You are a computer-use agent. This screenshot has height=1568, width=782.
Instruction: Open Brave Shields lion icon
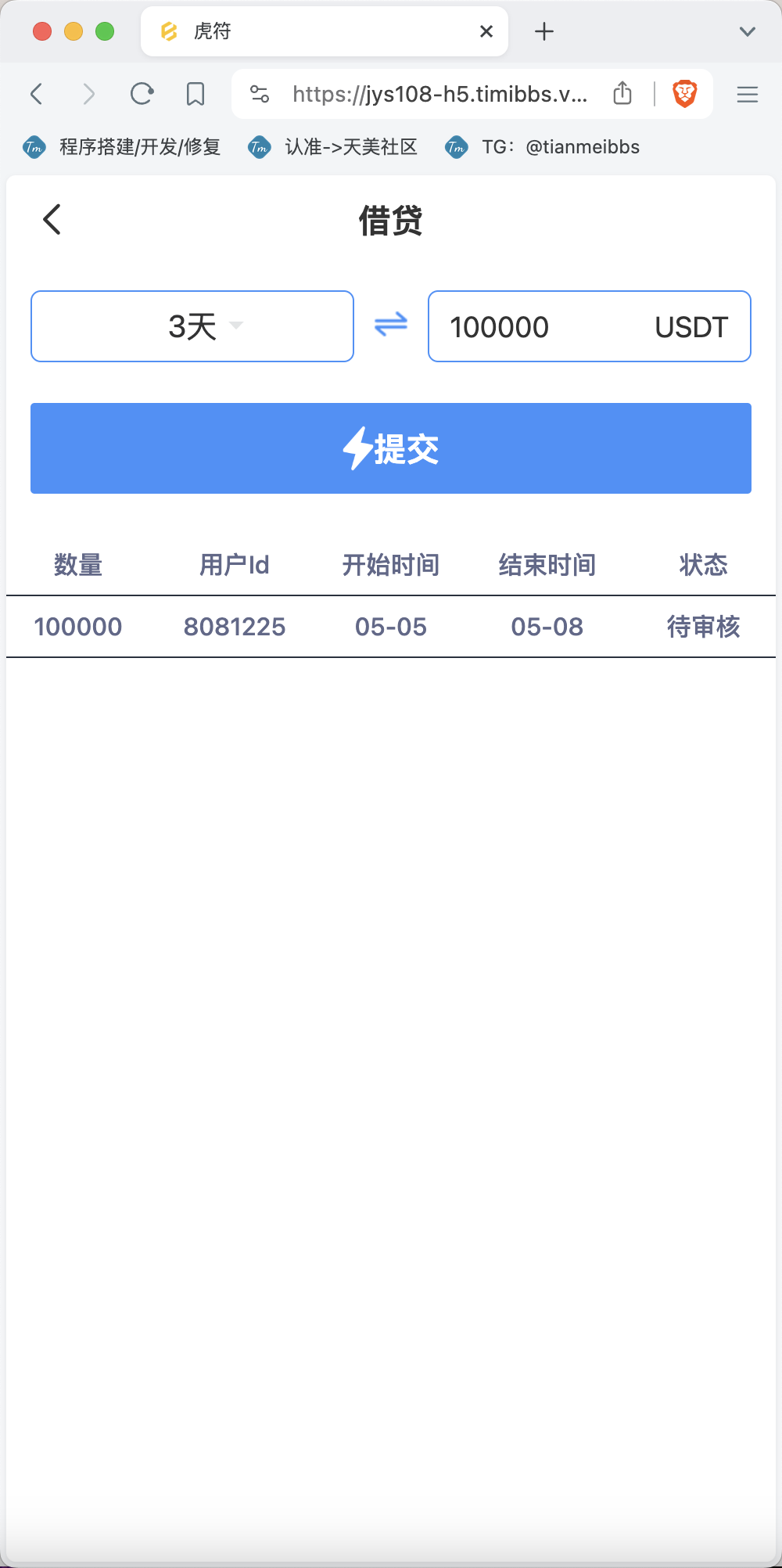point(685,94)
